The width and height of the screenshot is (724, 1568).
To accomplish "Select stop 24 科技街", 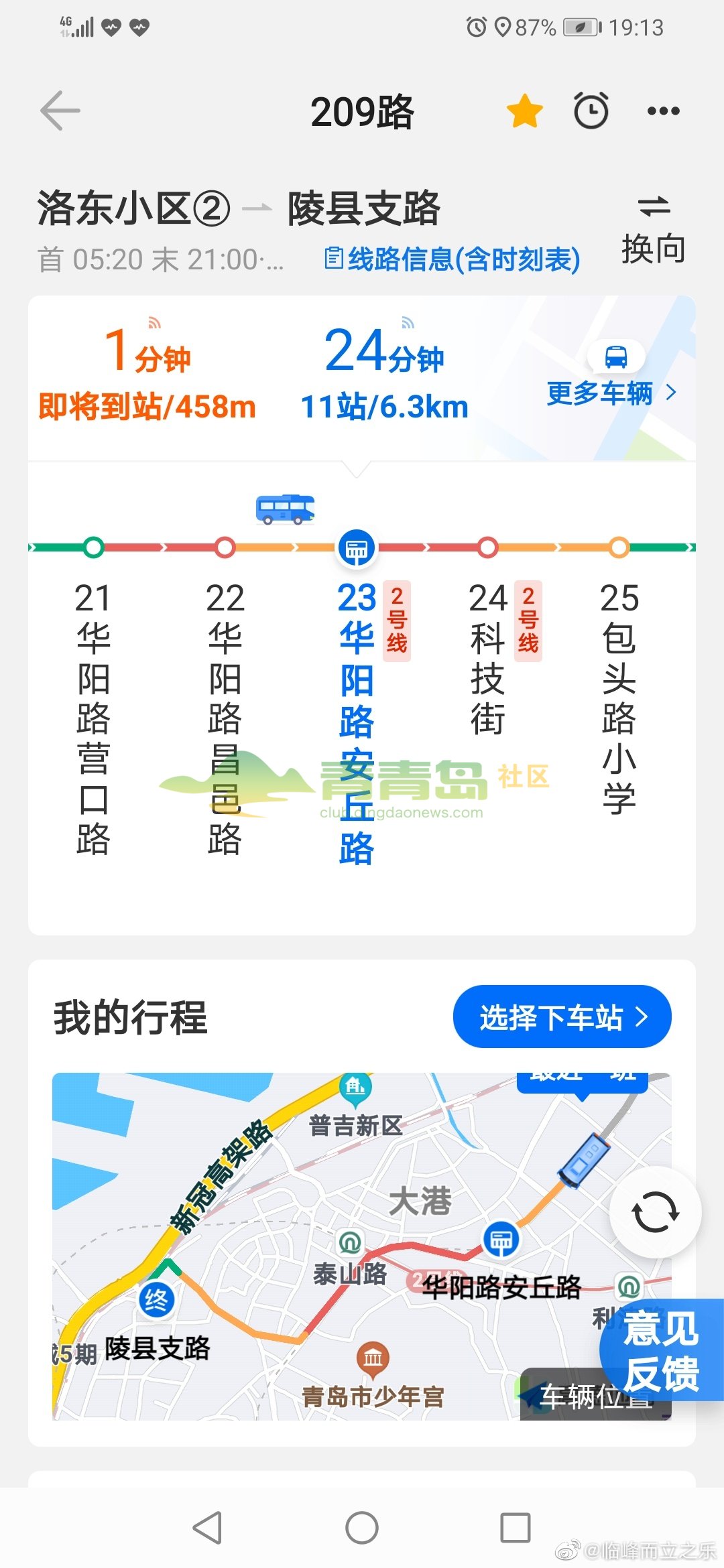I will point(487,660).
